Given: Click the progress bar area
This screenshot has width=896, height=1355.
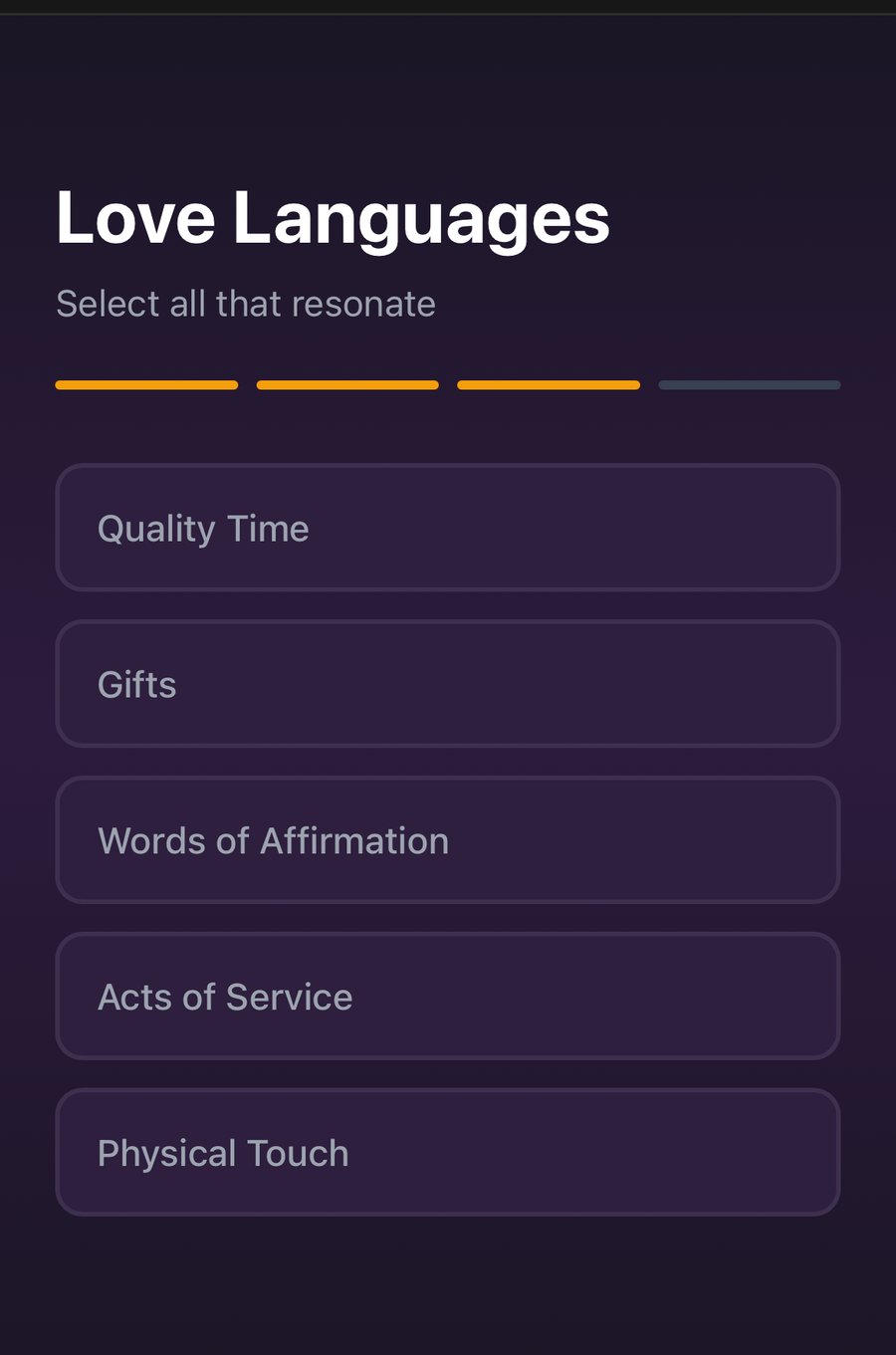Looking at the screenshot, I should (448, 384).
